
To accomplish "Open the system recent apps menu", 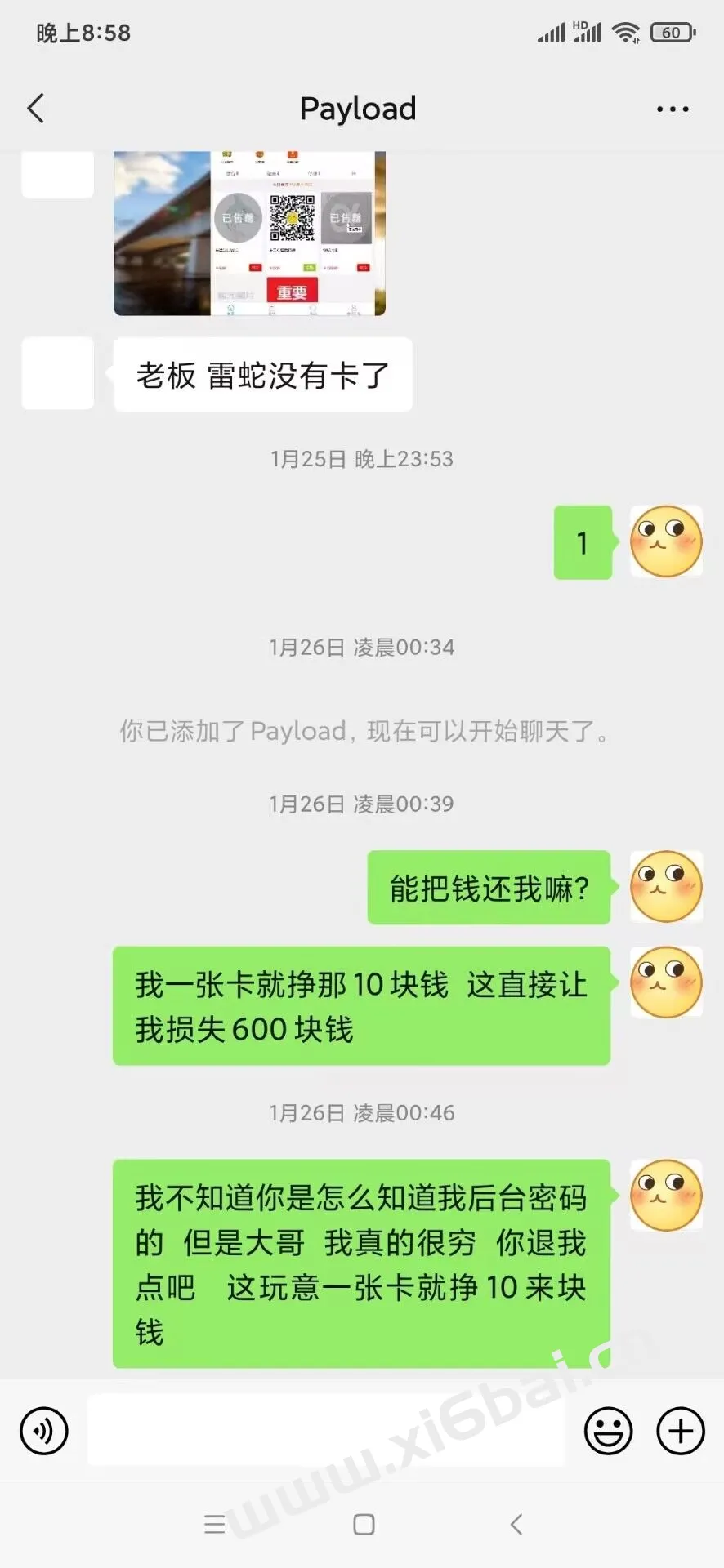I will click(x=215, y=1524).
